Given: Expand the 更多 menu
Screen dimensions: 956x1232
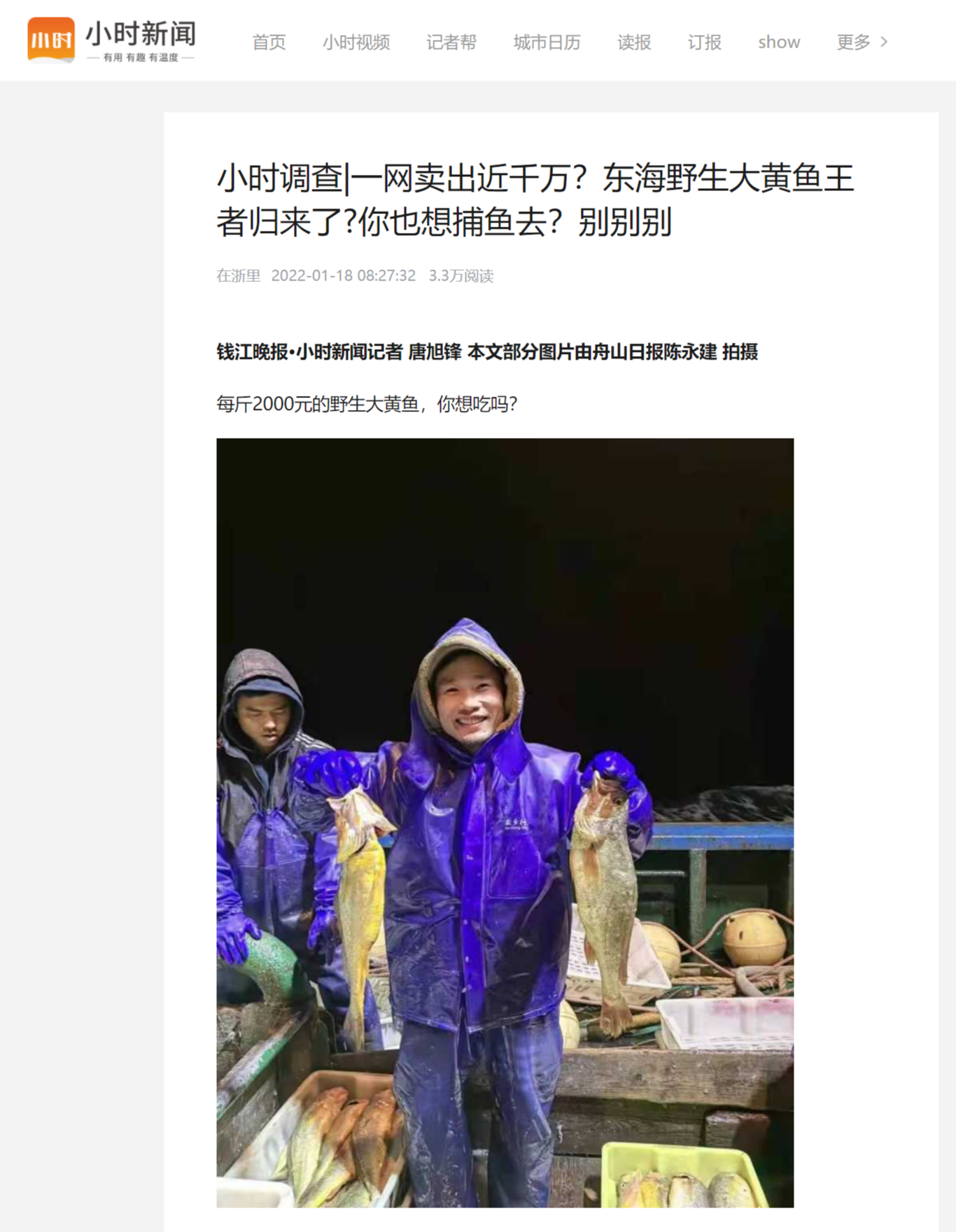Looking at the screenshot, I should tap(862, 43).
